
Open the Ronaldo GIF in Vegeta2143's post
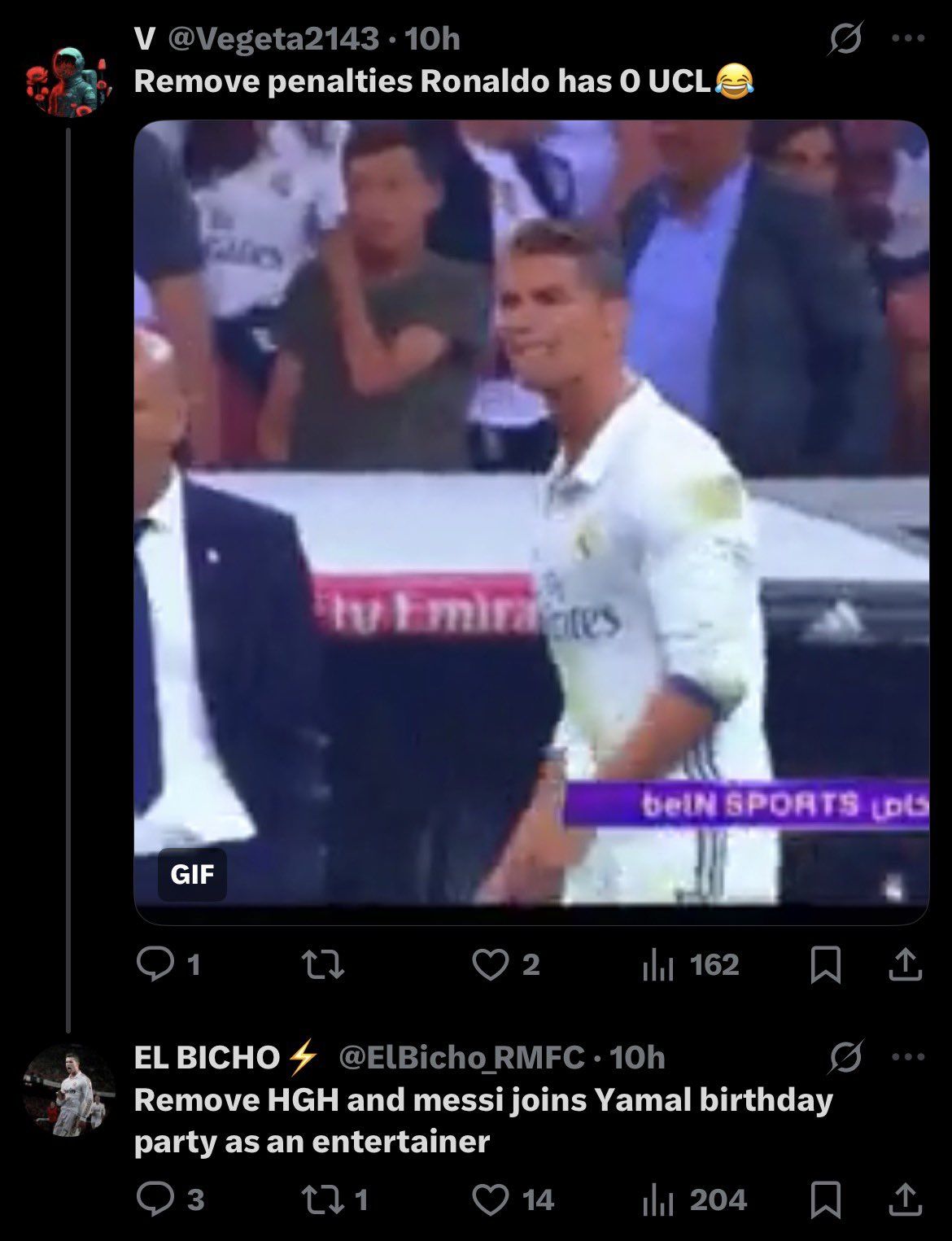pos(531,521)
